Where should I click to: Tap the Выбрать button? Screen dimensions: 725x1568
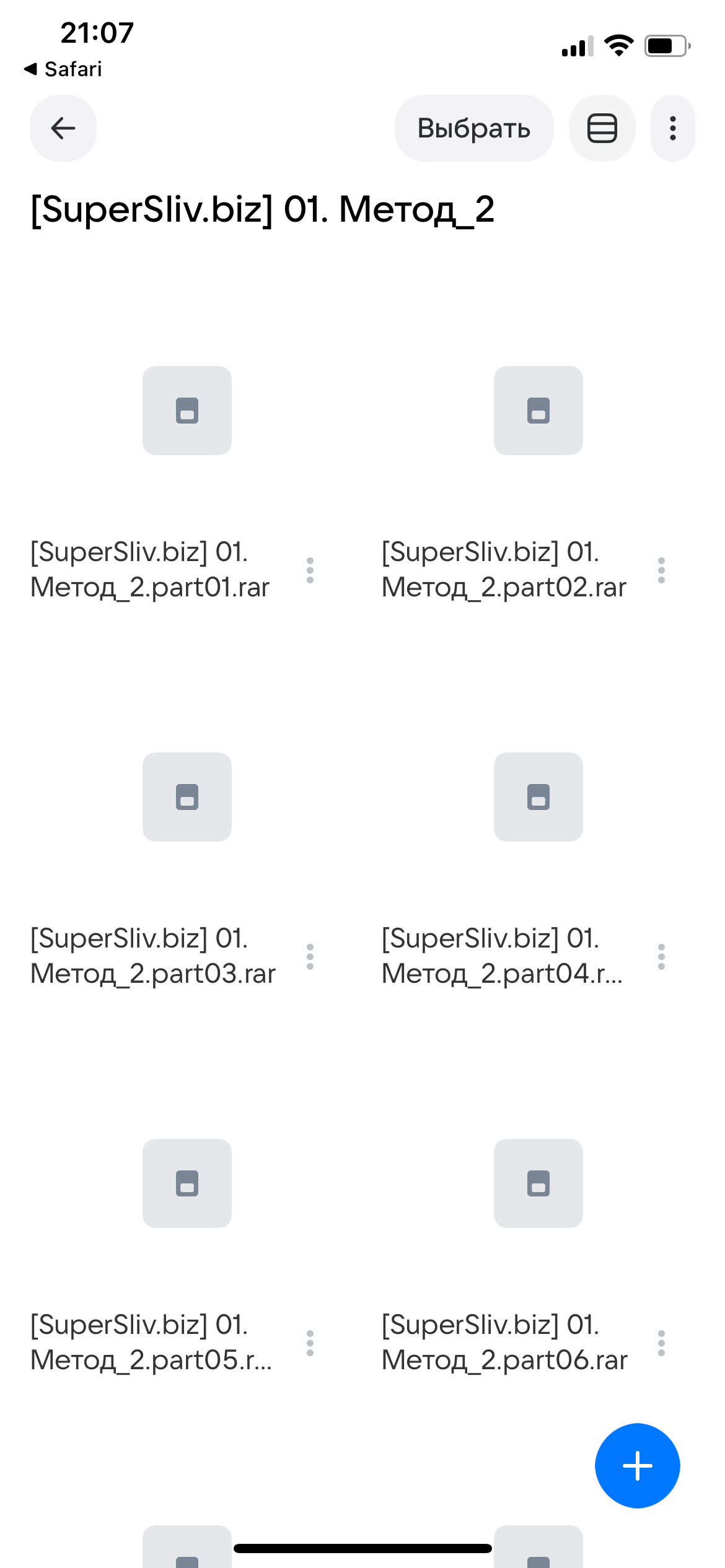point(474,128)
